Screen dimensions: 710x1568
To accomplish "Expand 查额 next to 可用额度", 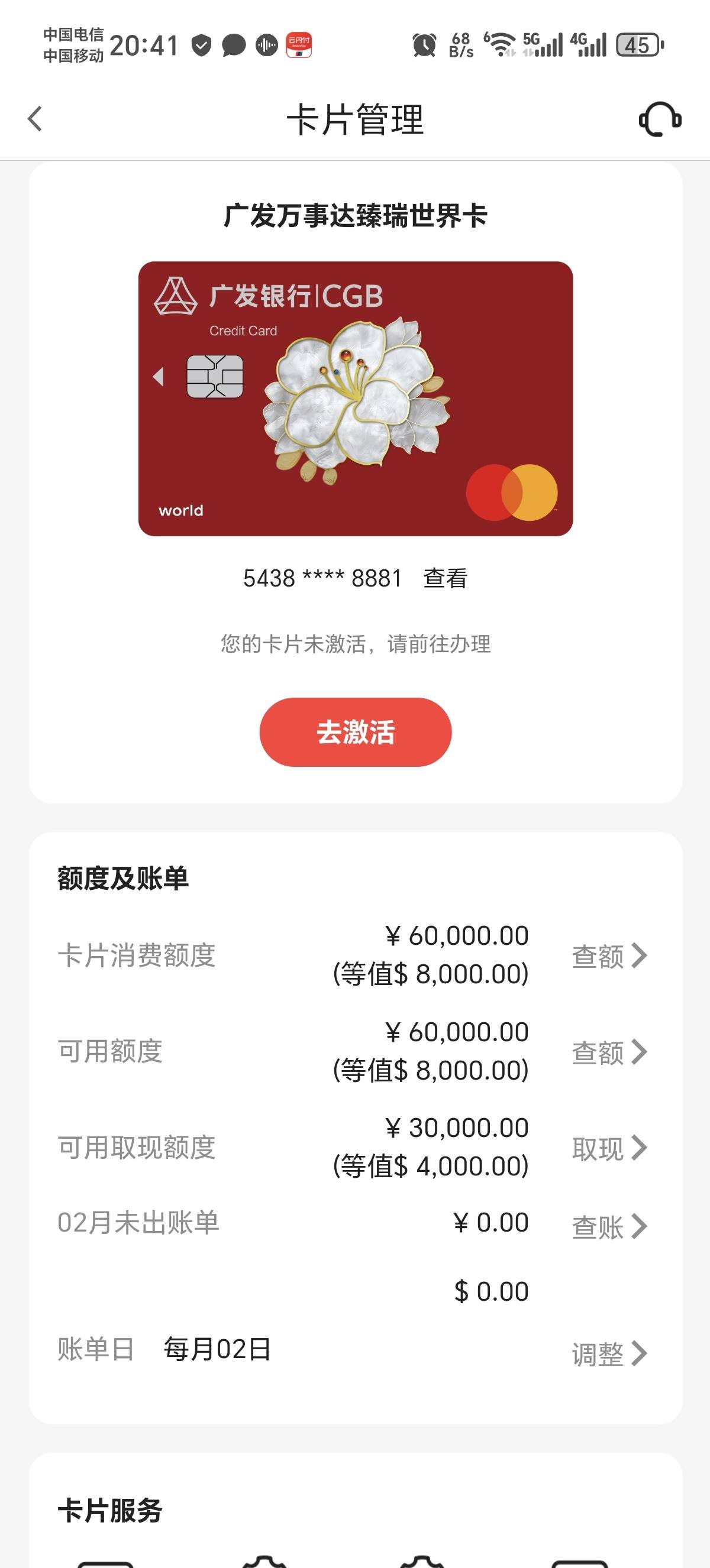I will (x=607, y=1052).
